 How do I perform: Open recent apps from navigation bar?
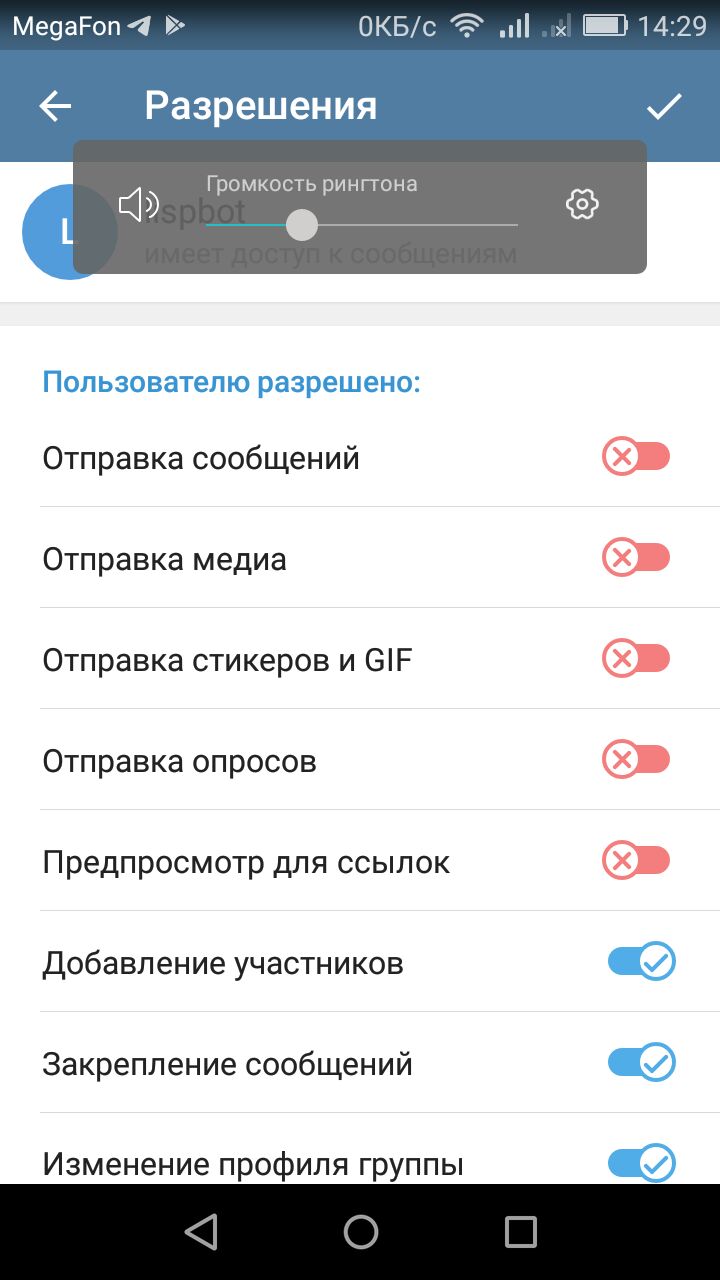pyautogui.click(x=521, y=1232)
